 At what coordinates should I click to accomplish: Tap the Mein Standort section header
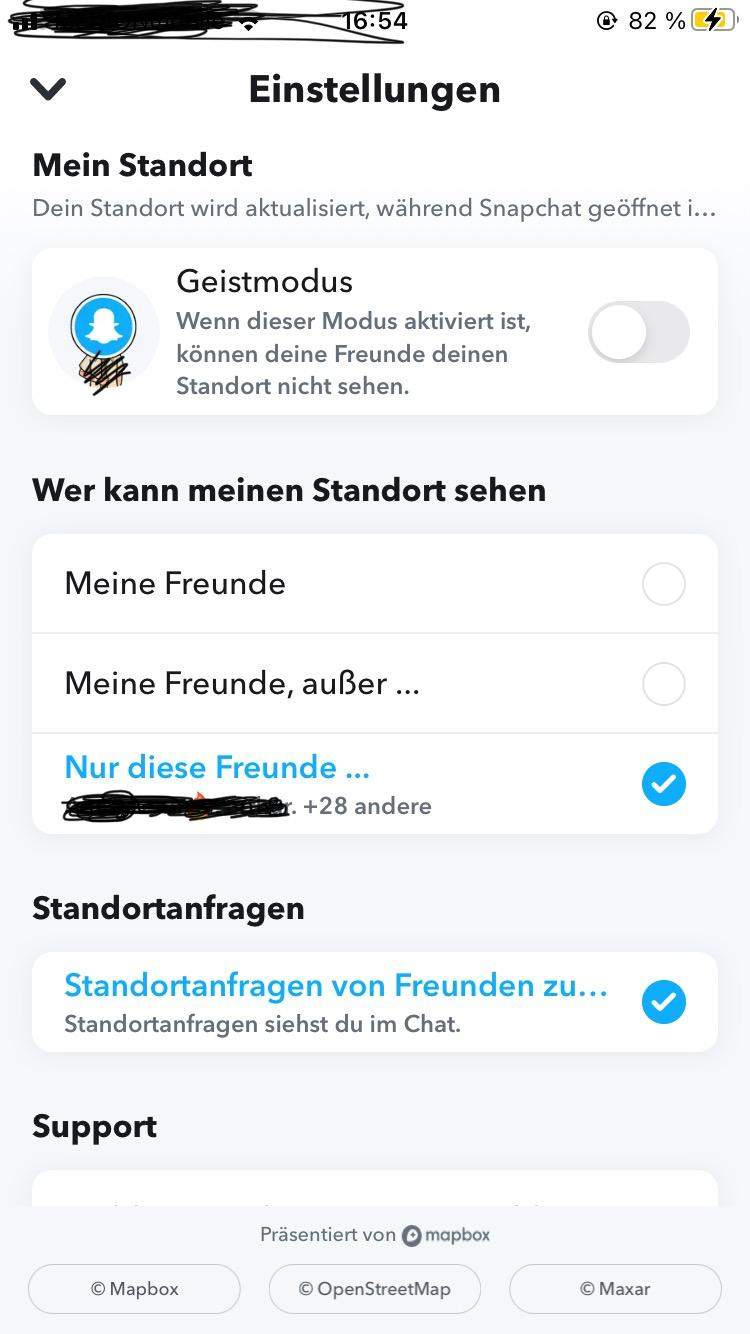(142, 164)
